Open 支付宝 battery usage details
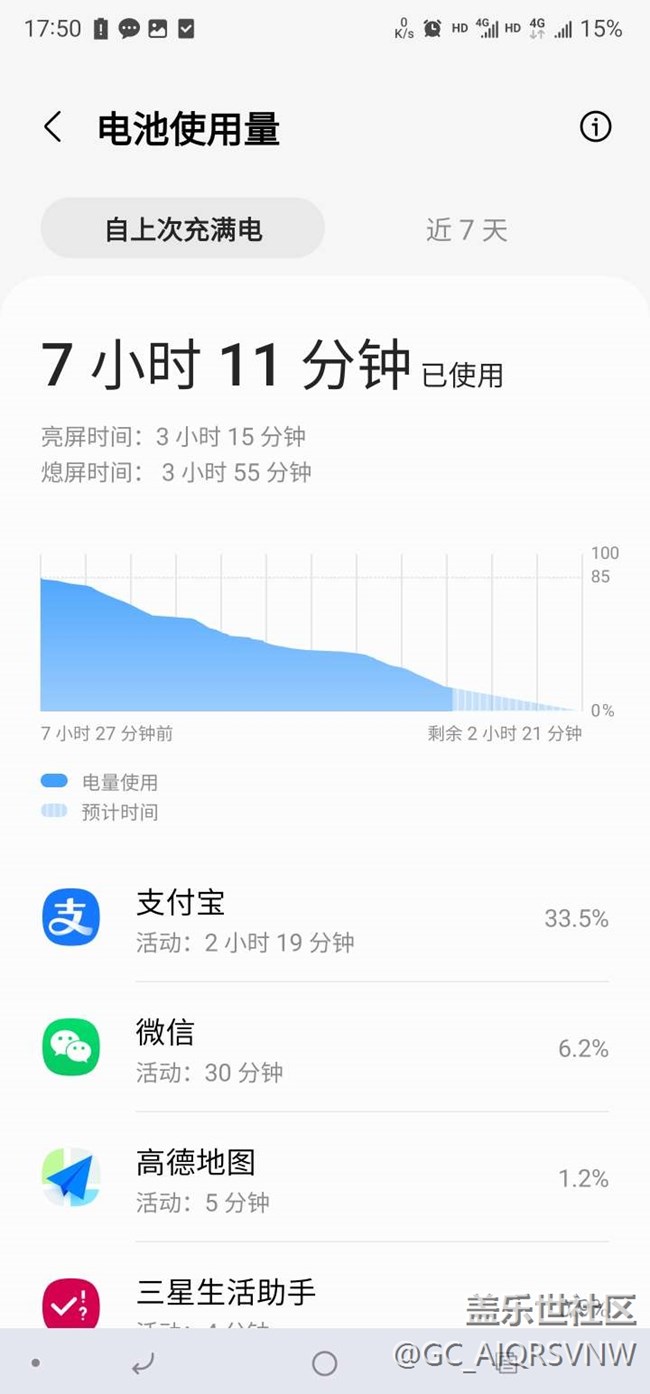 point(325,918)
